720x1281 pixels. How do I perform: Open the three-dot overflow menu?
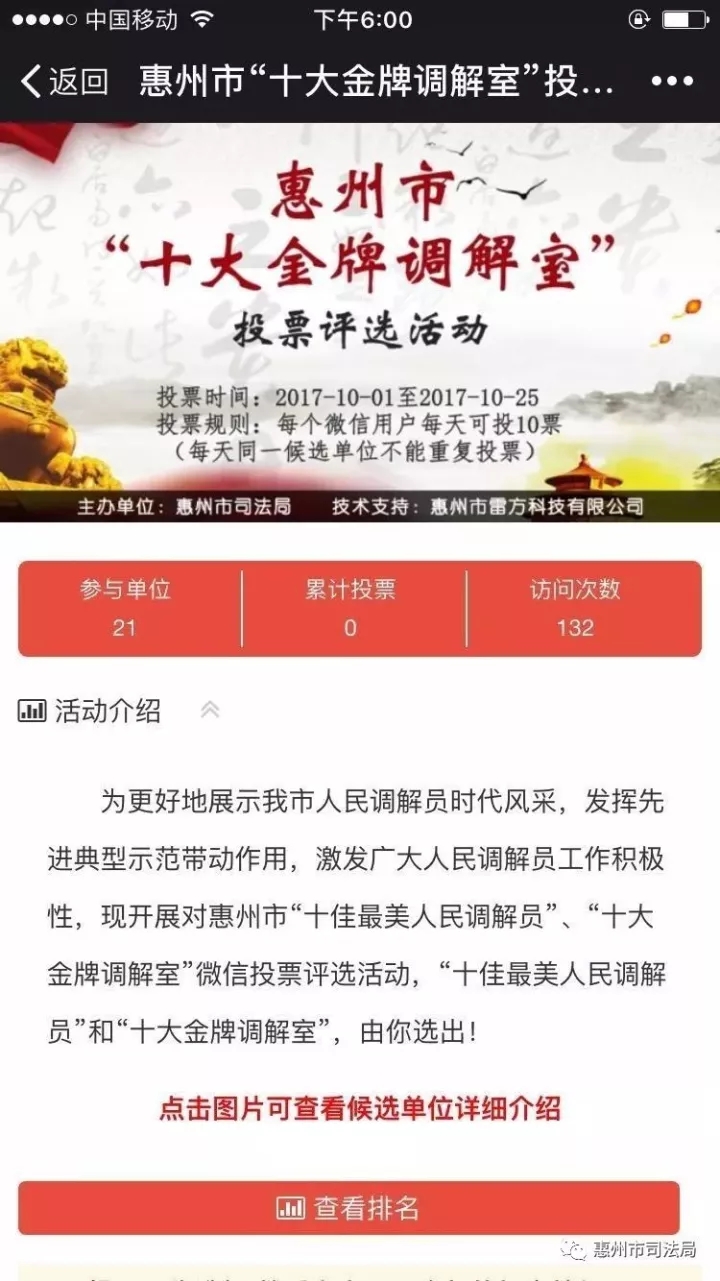pos(672,81)
